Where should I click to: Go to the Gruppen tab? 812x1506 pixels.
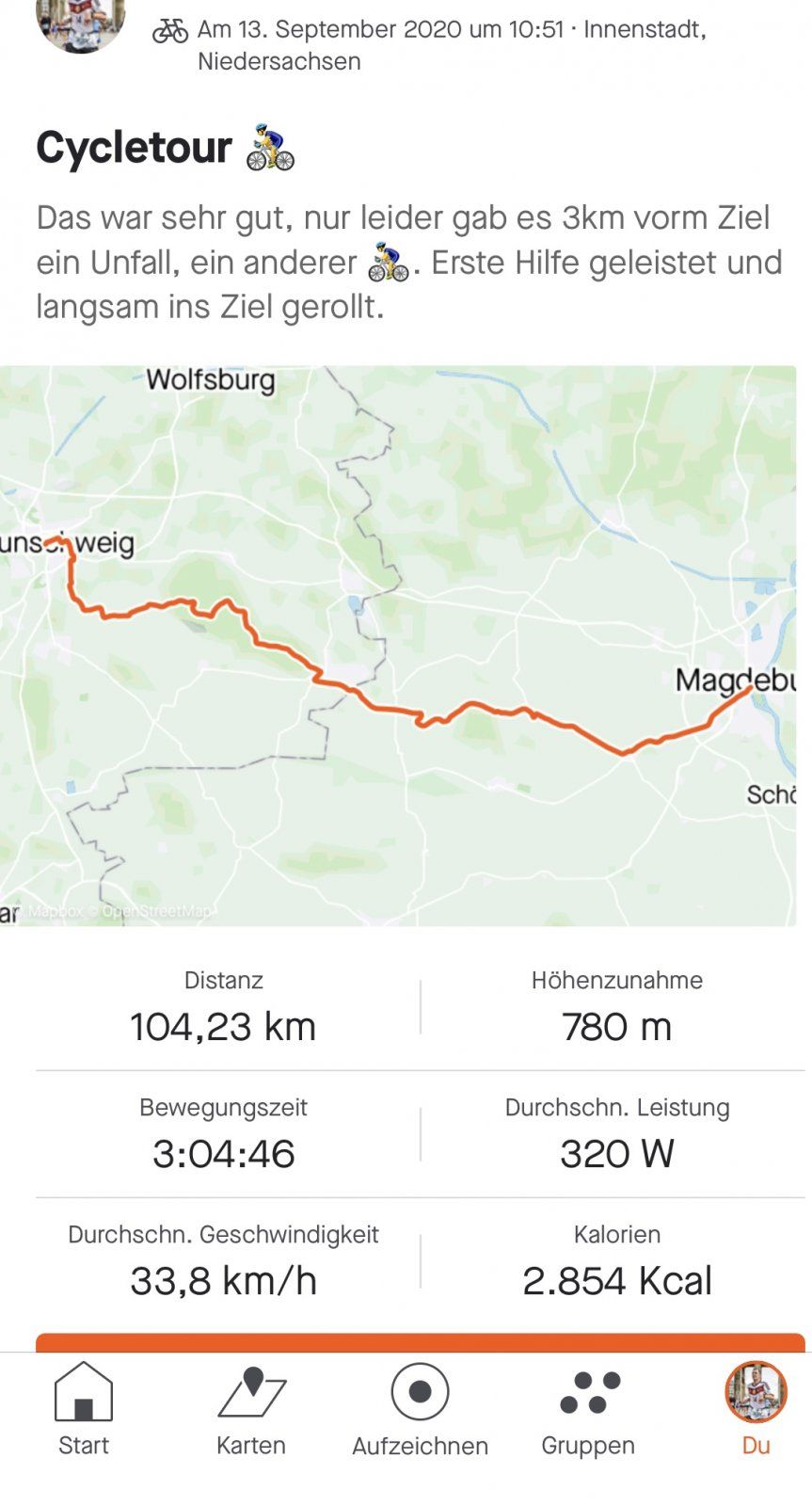coord(588,1409)
